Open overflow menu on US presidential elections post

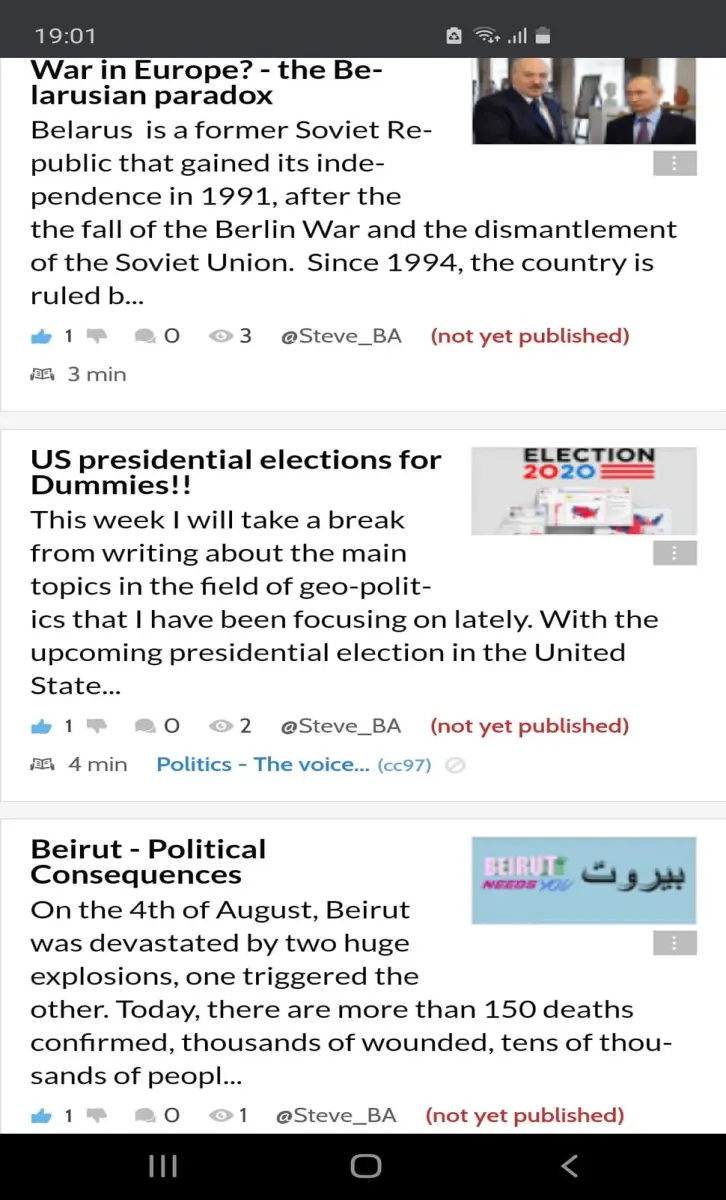[x=674, y=553]
